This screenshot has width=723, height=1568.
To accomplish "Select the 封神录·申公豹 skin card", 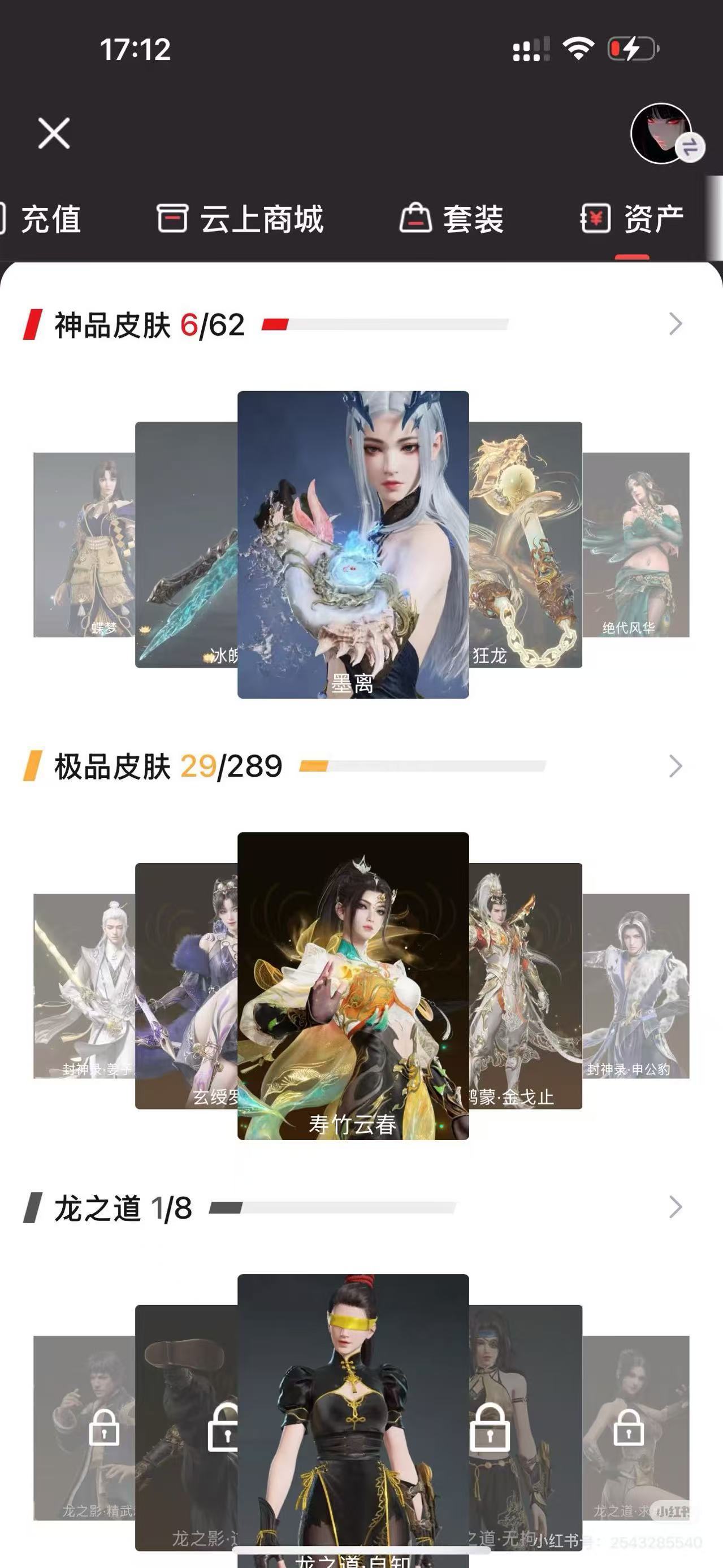I will [636, 985].
